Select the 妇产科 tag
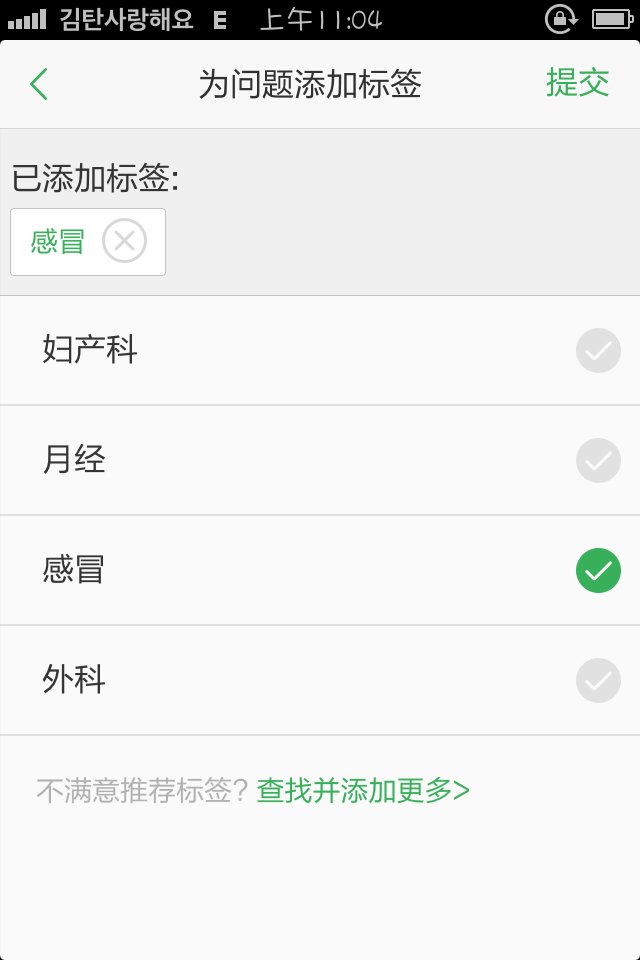Viewport: 640px width, 960px height. tap(598, 351)
